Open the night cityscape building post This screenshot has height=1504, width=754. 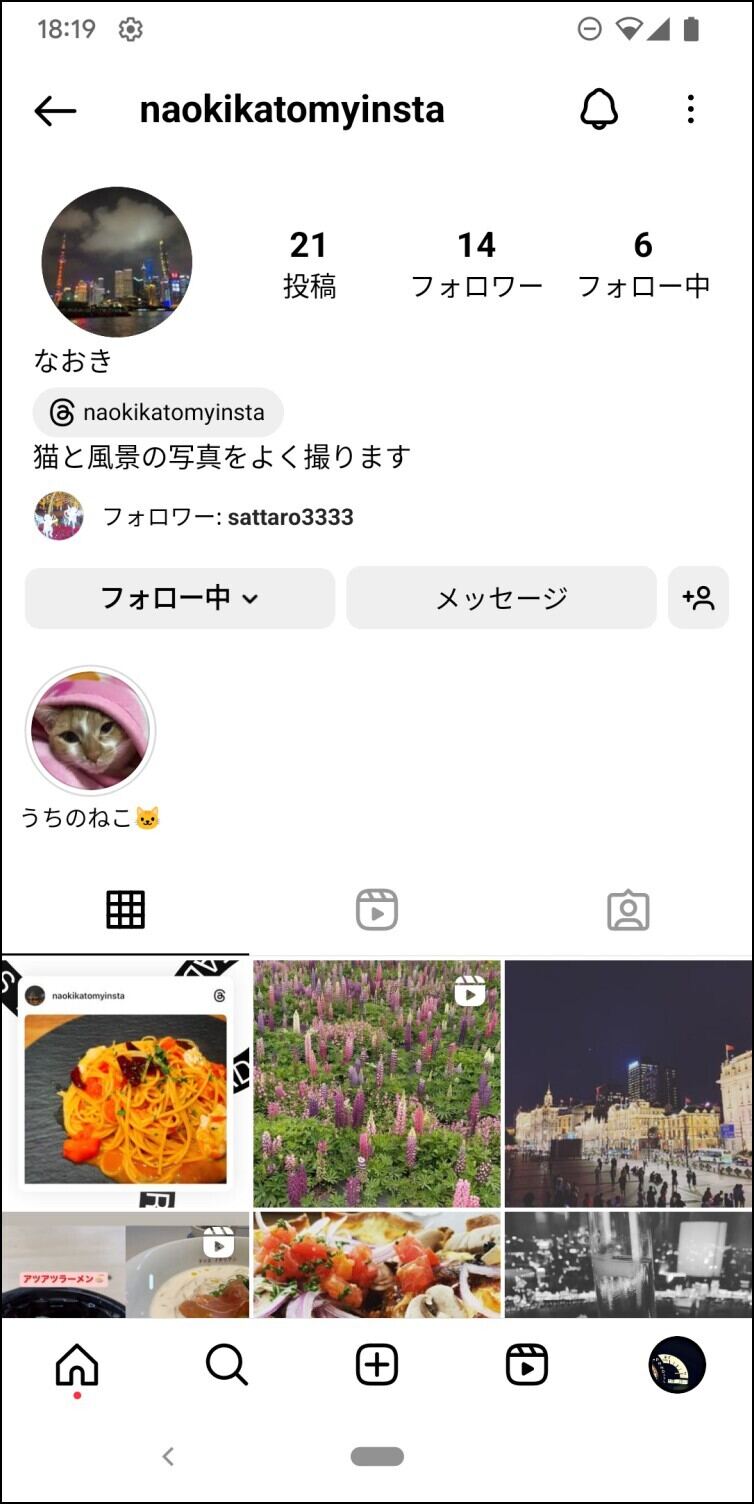point(629,1083)
